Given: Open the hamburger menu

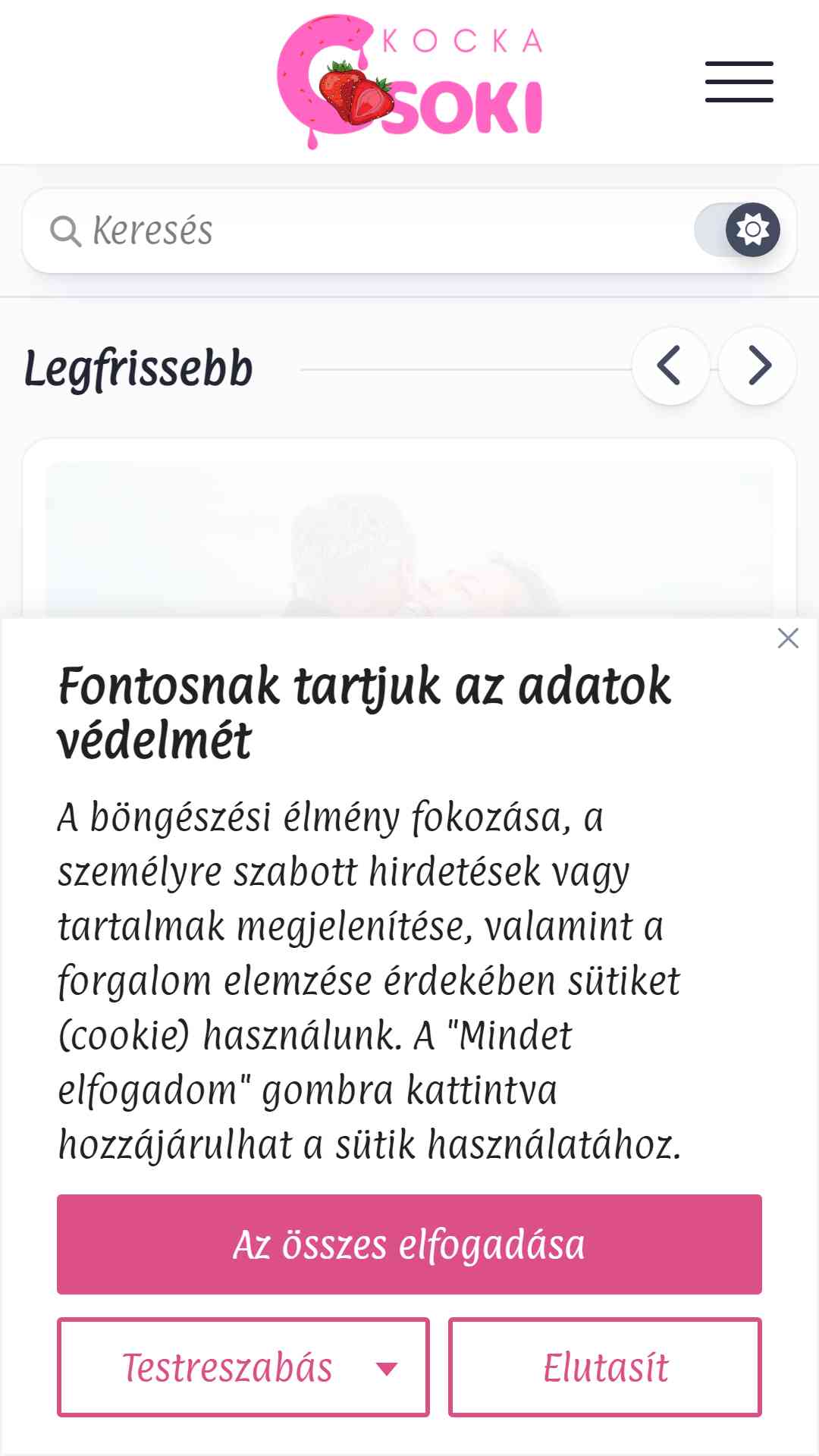Looking at the screenshot, I should coord(739,82).
